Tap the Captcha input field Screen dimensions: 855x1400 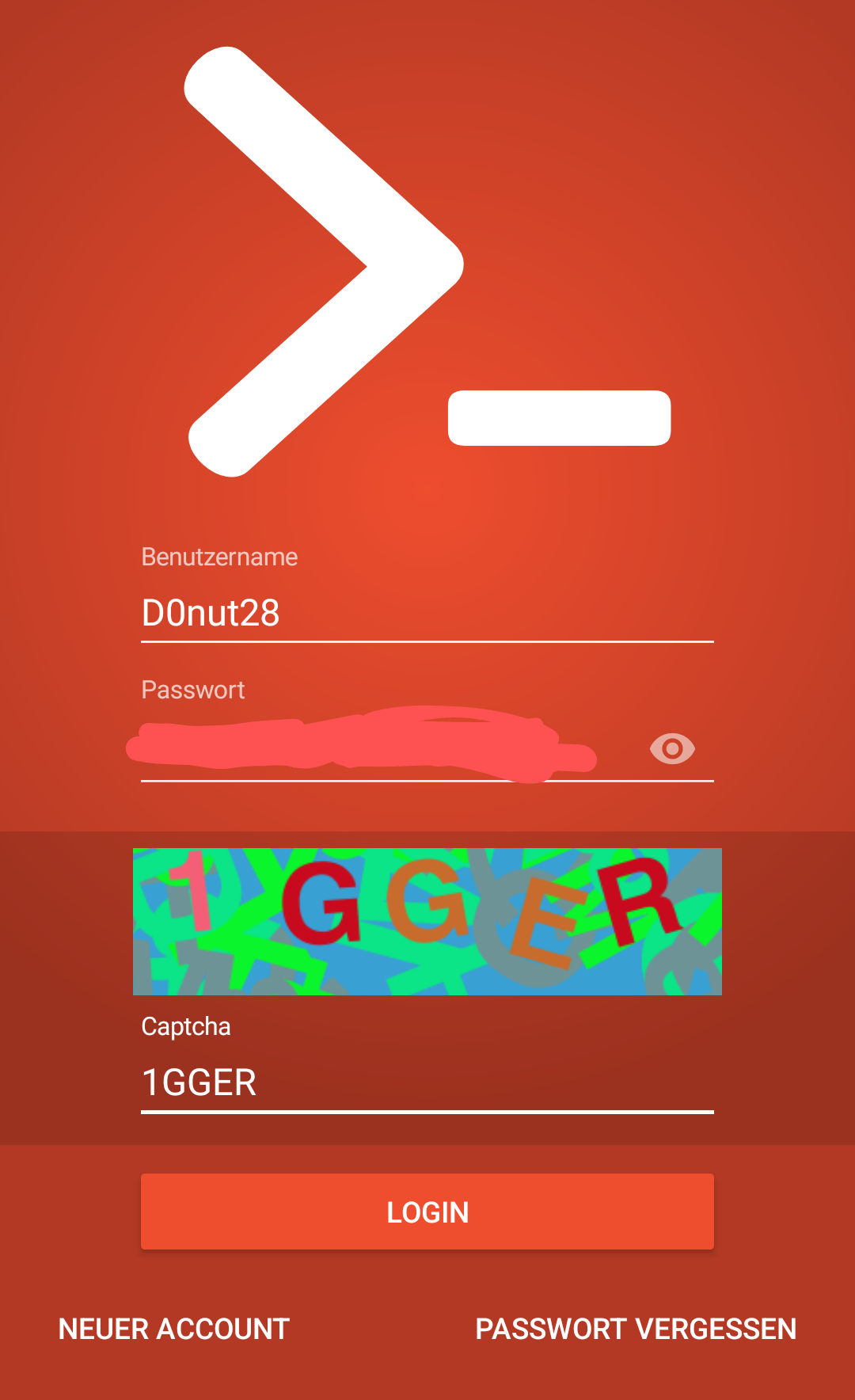click(x=426, y=1082)
